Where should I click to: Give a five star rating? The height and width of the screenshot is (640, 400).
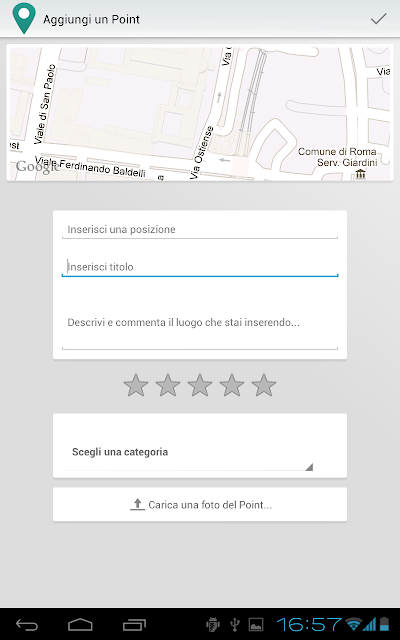click(x=264, y=385)
